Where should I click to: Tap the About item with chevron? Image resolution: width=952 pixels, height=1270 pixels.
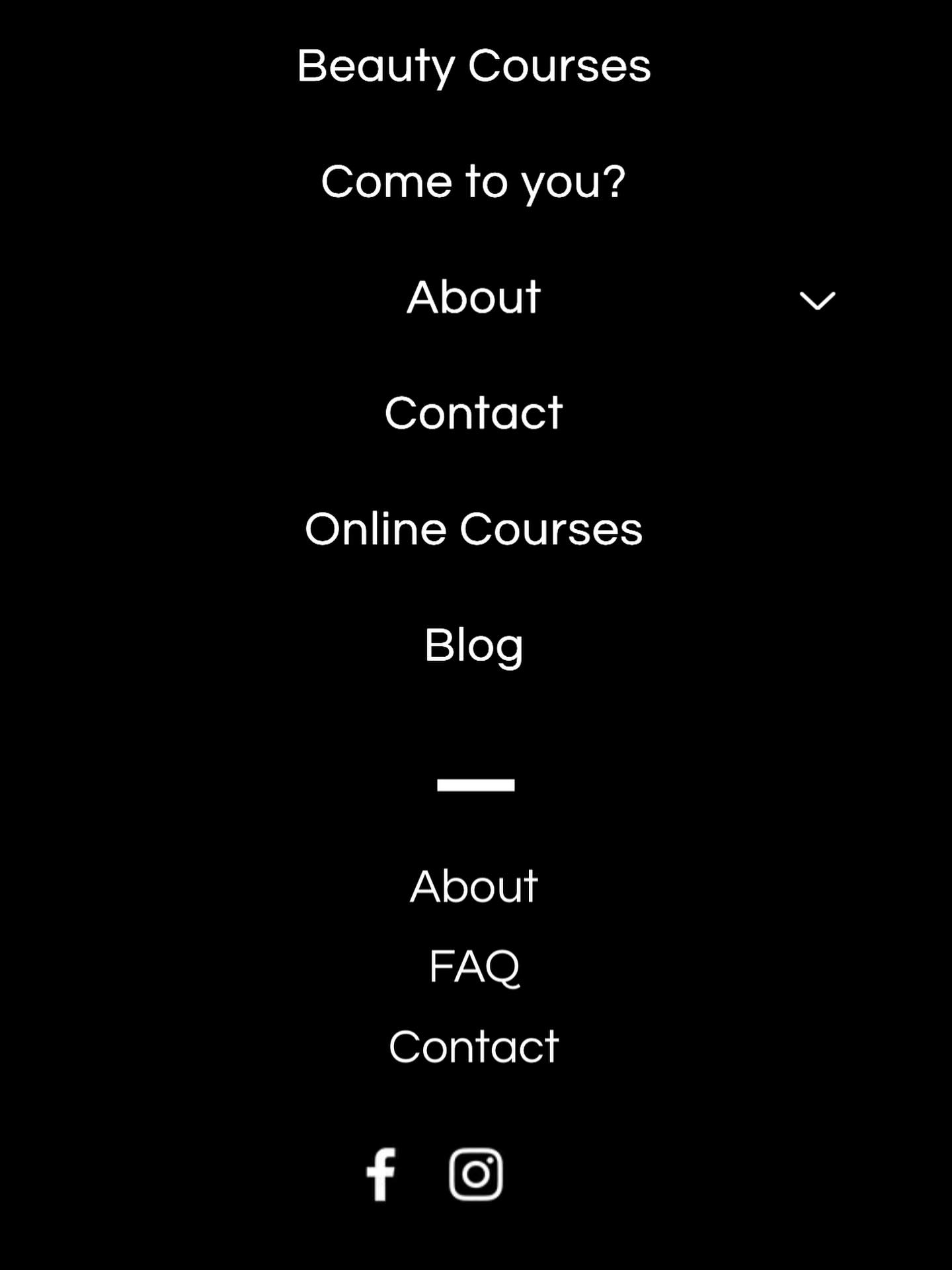[473, 297]
